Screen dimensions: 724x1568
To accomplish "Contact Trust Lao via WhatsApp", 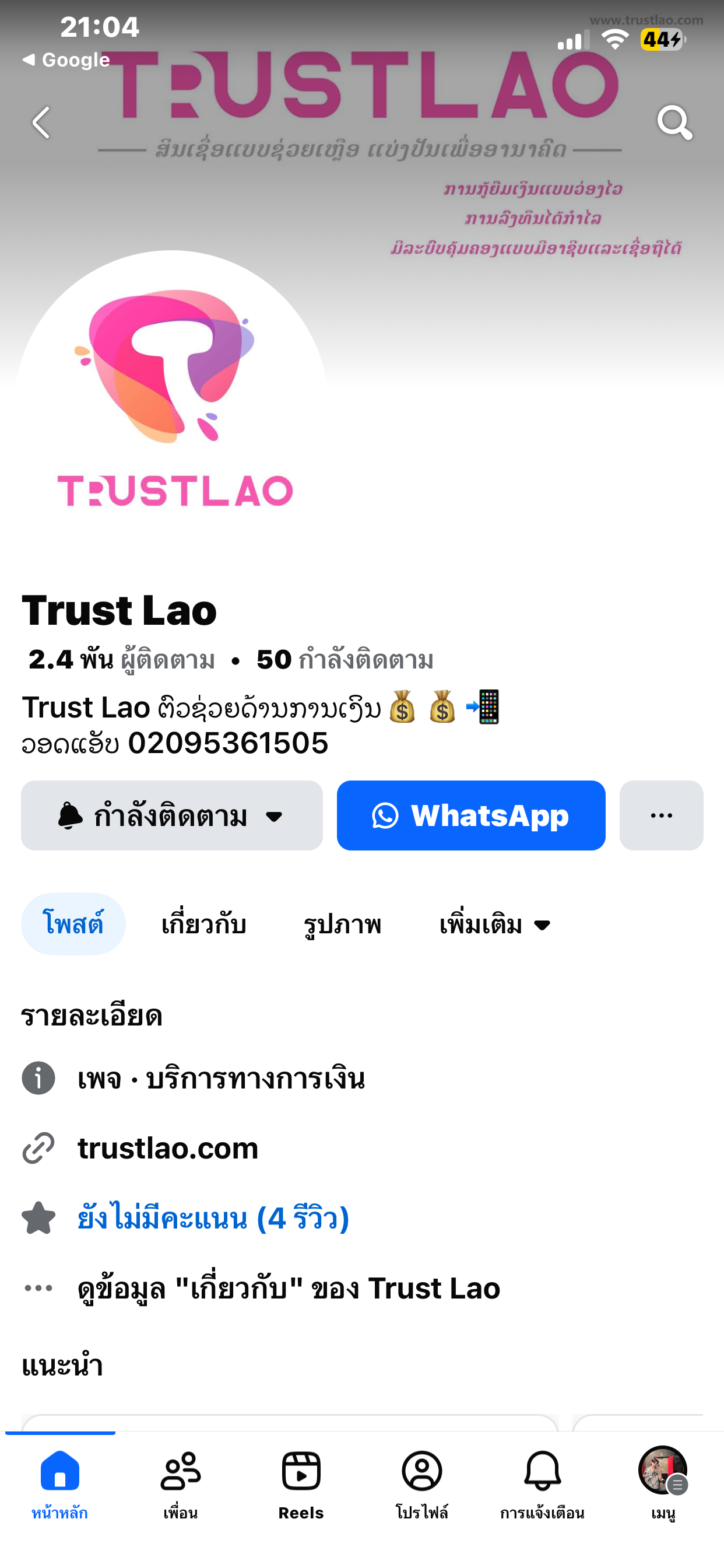I will (471, 815).
